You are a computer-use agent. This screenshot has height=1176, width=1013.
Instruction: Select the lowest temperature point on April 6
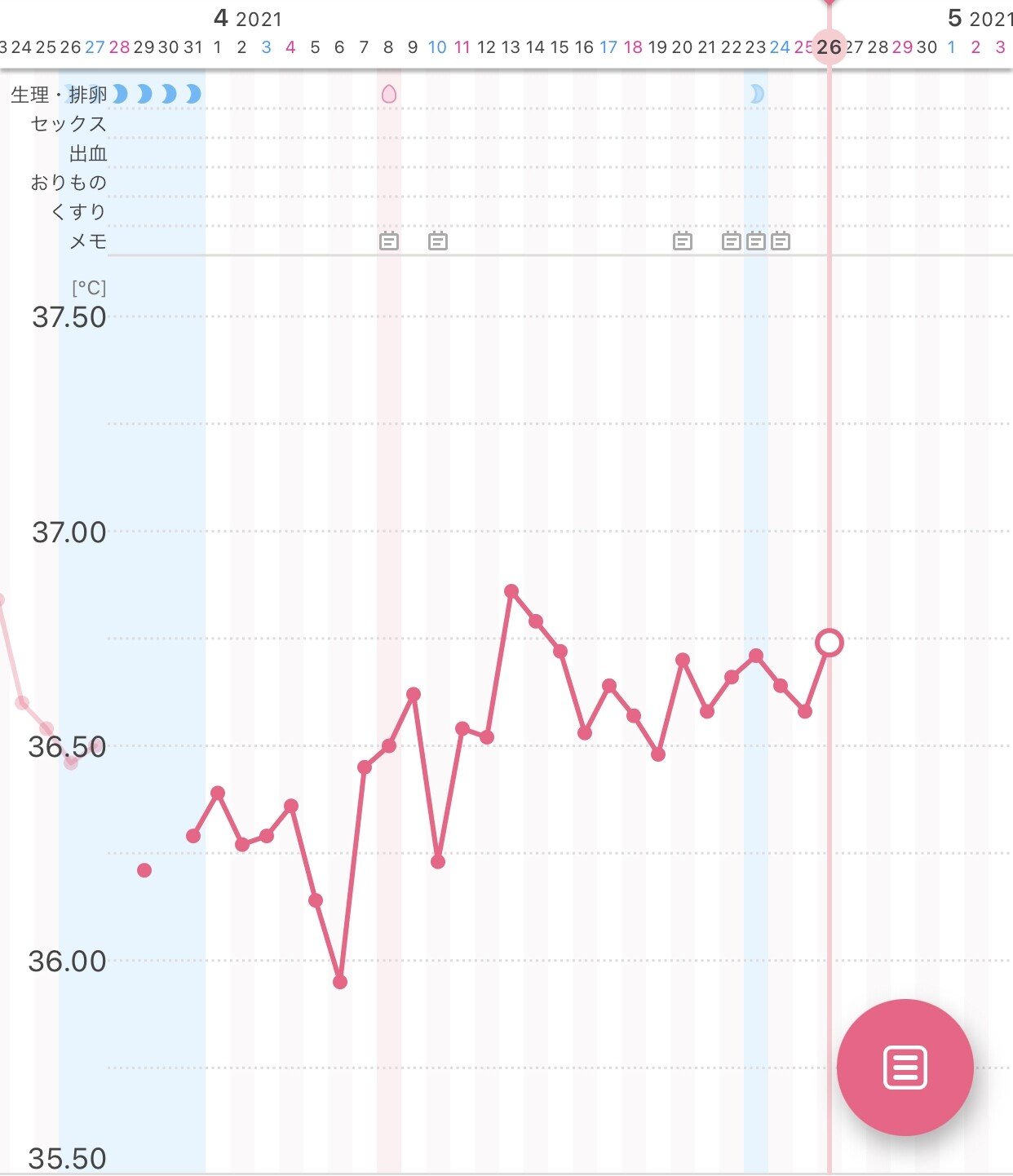(340, 982)
